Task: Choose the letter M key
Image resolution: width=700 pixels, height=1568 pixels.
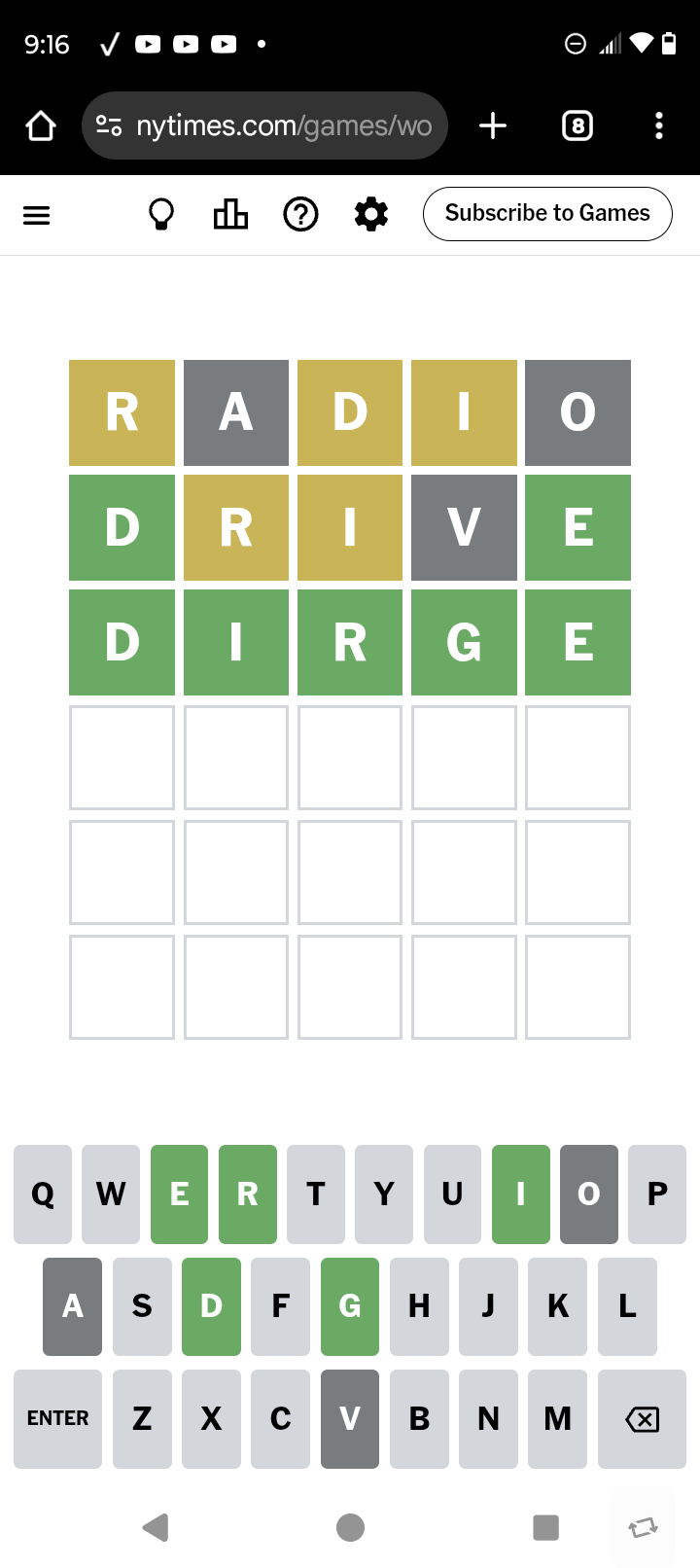Action: click(557, 1418)
